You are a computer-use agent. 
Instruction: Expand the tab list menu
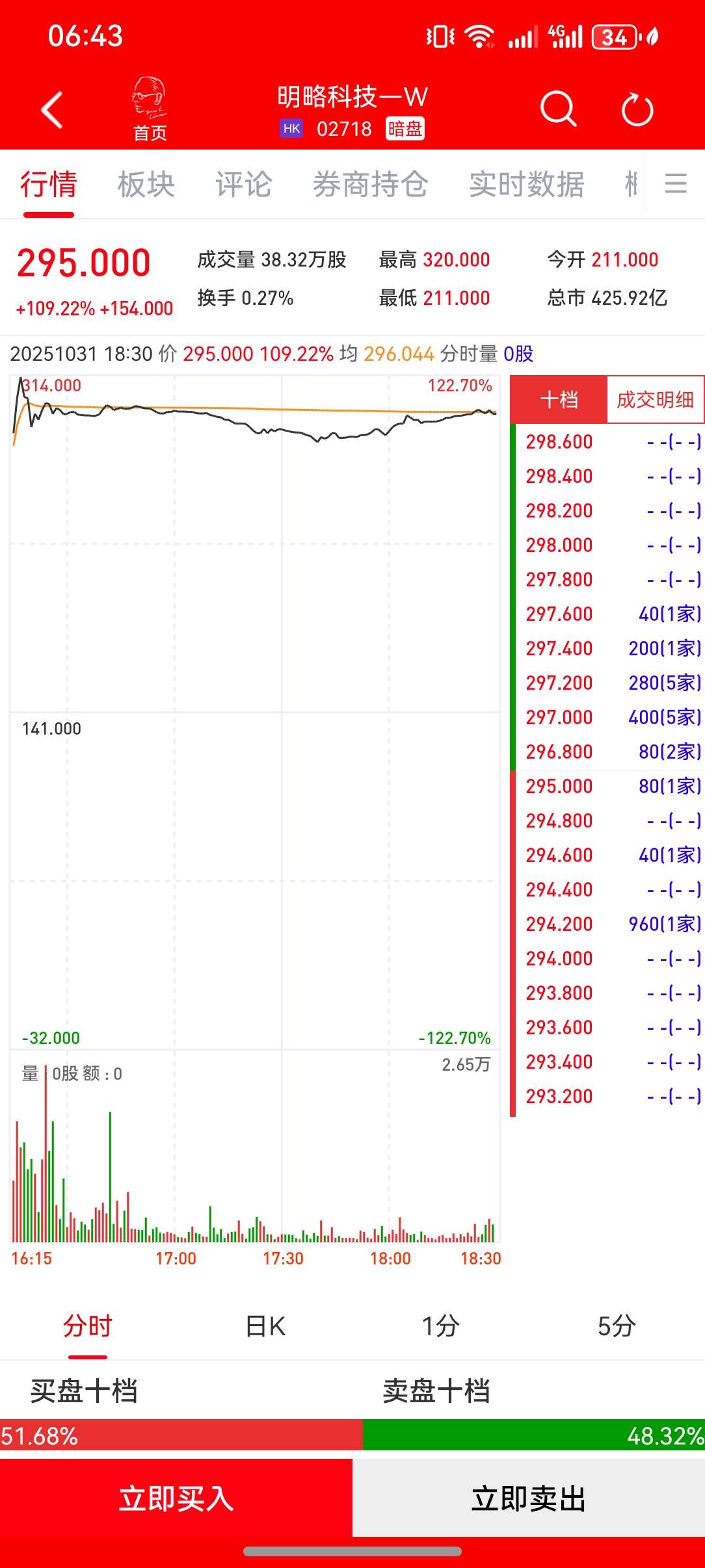[x=676, y=184]
